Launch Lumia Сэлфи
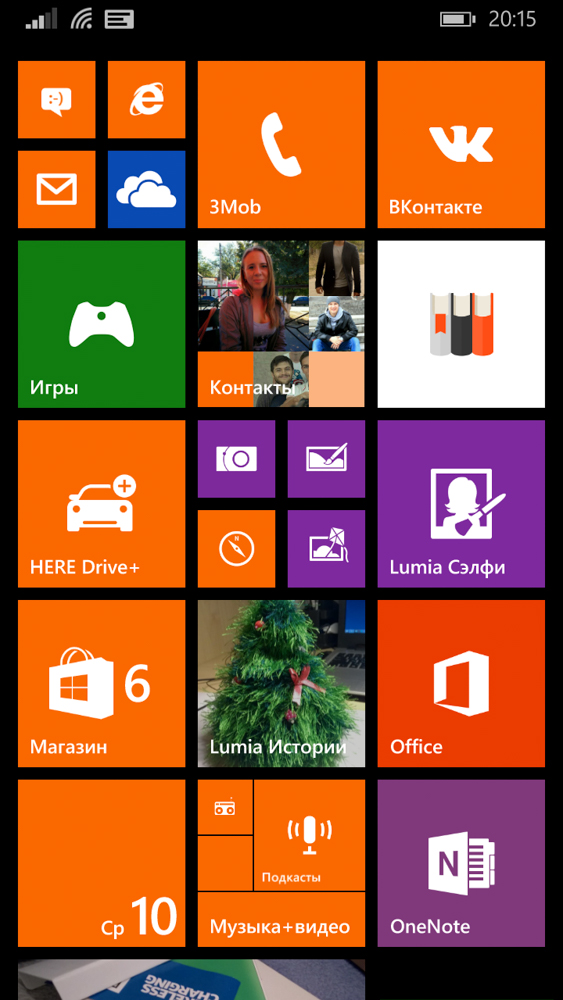This screenshot has width=563, height=1000. [x=461, y=504]
